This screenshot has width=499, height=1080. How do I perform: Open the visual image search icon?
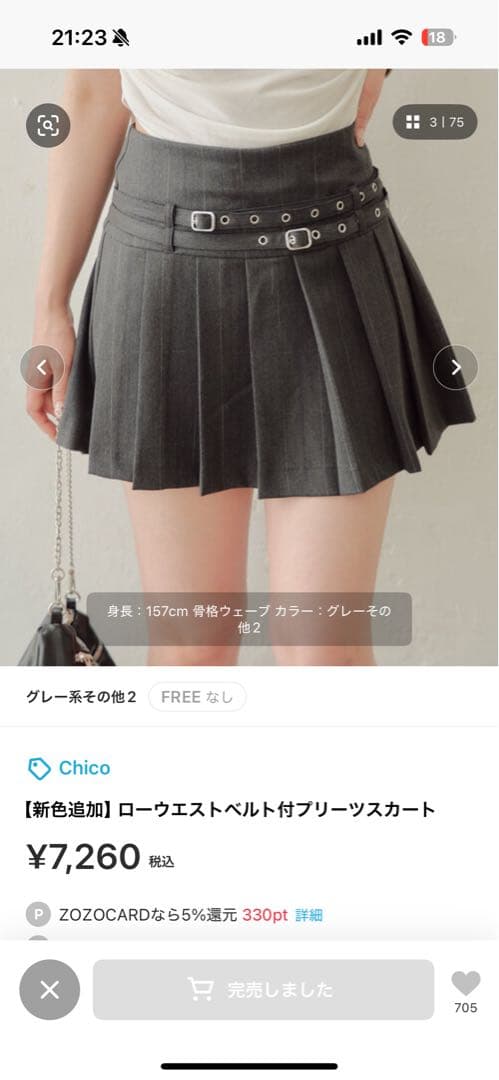(48, 125)
